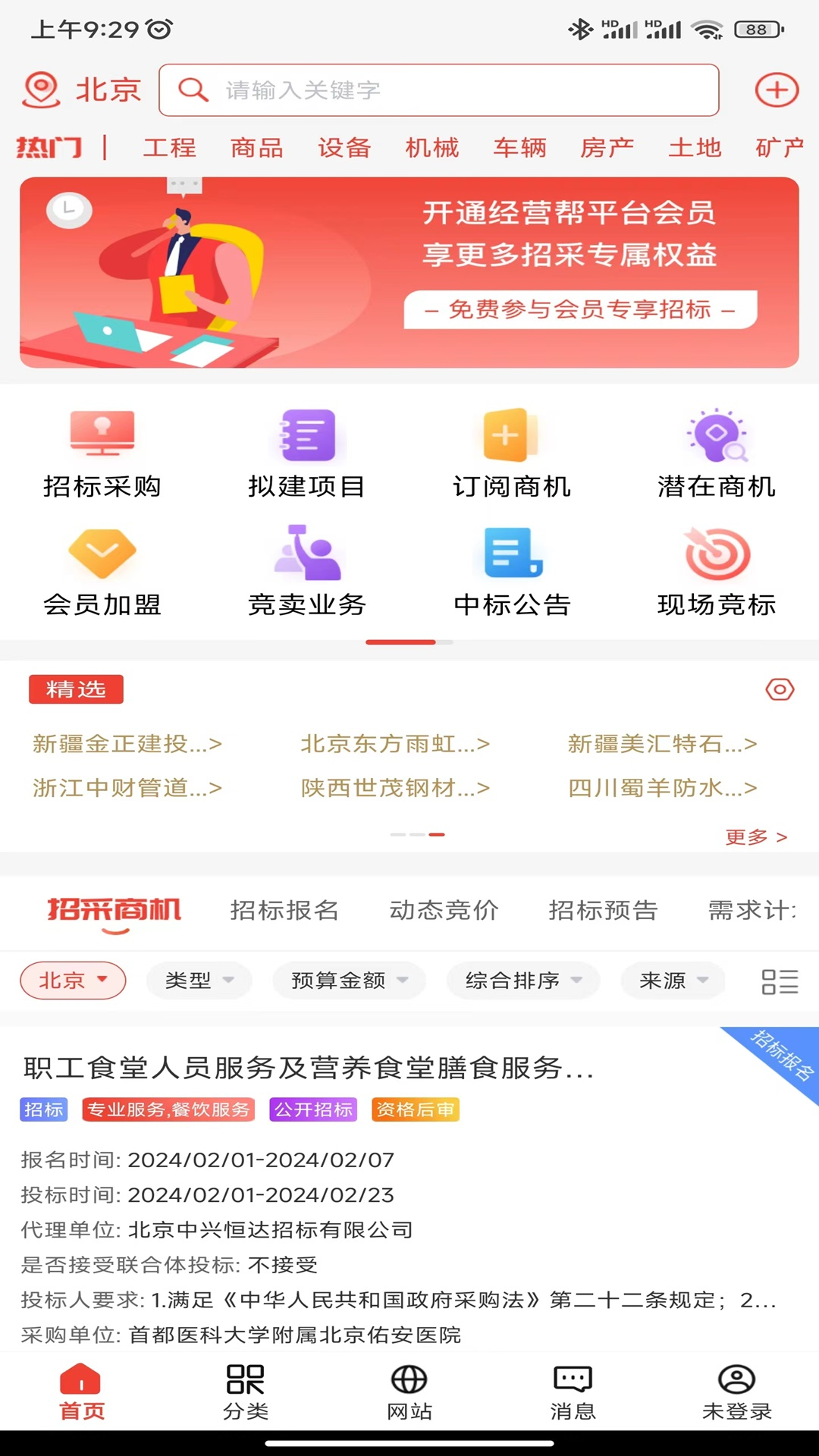The height and width of the screenshot is (1456, 819).
Task: Tap the plus icon in the top right corner
Action: [x=777, y=89]
